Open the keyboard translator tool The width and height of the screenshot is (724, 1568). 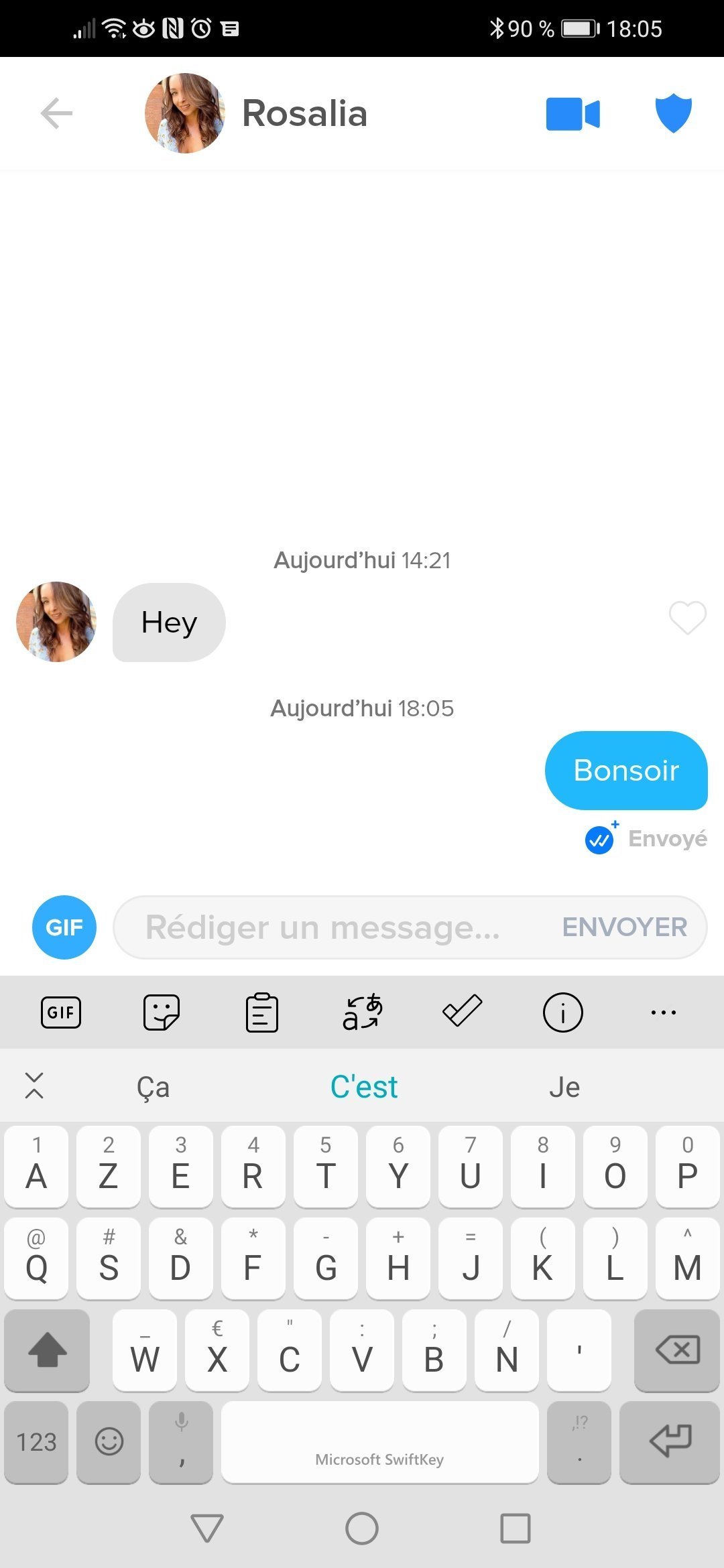coord(362,1012)
